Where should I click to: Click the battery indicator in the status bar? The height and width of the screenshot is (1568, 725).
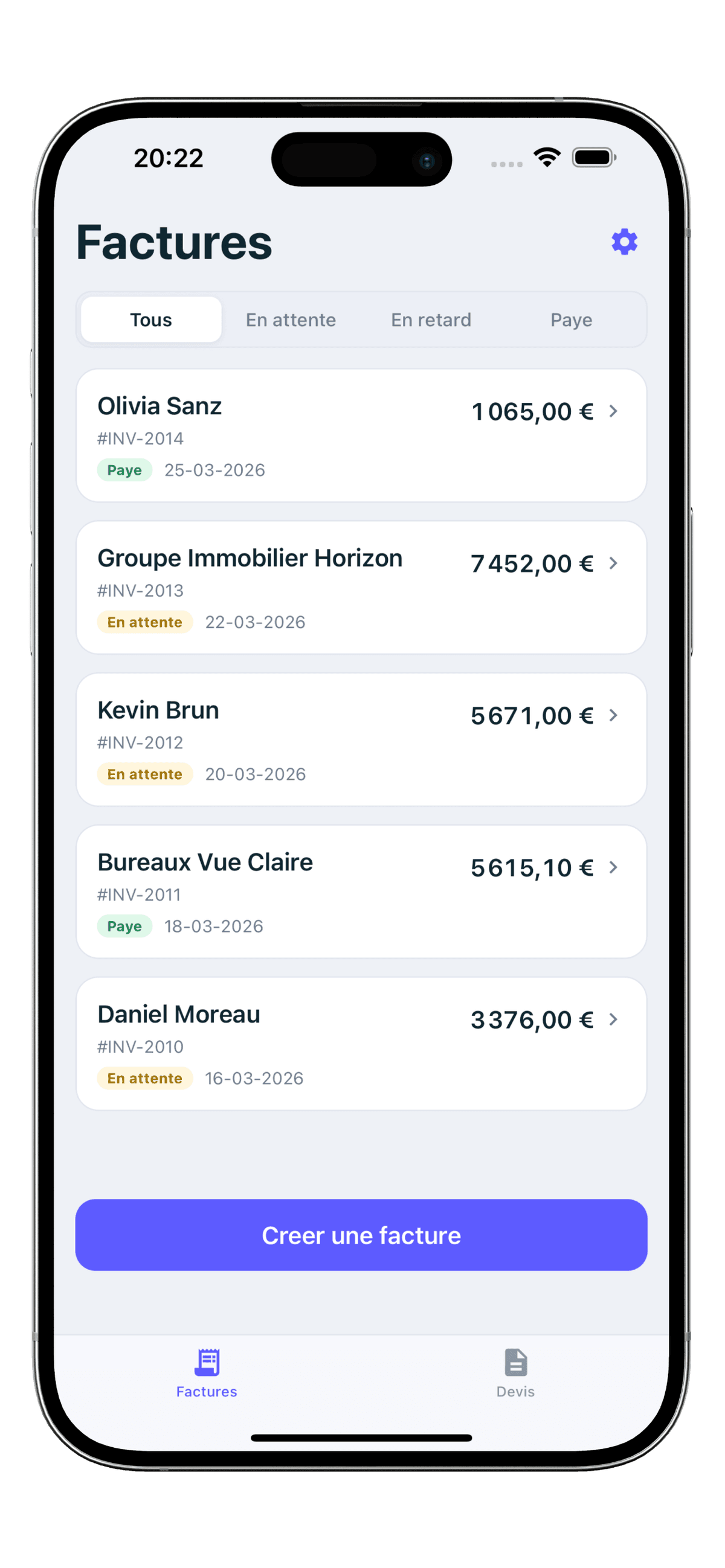pos(594,156)
